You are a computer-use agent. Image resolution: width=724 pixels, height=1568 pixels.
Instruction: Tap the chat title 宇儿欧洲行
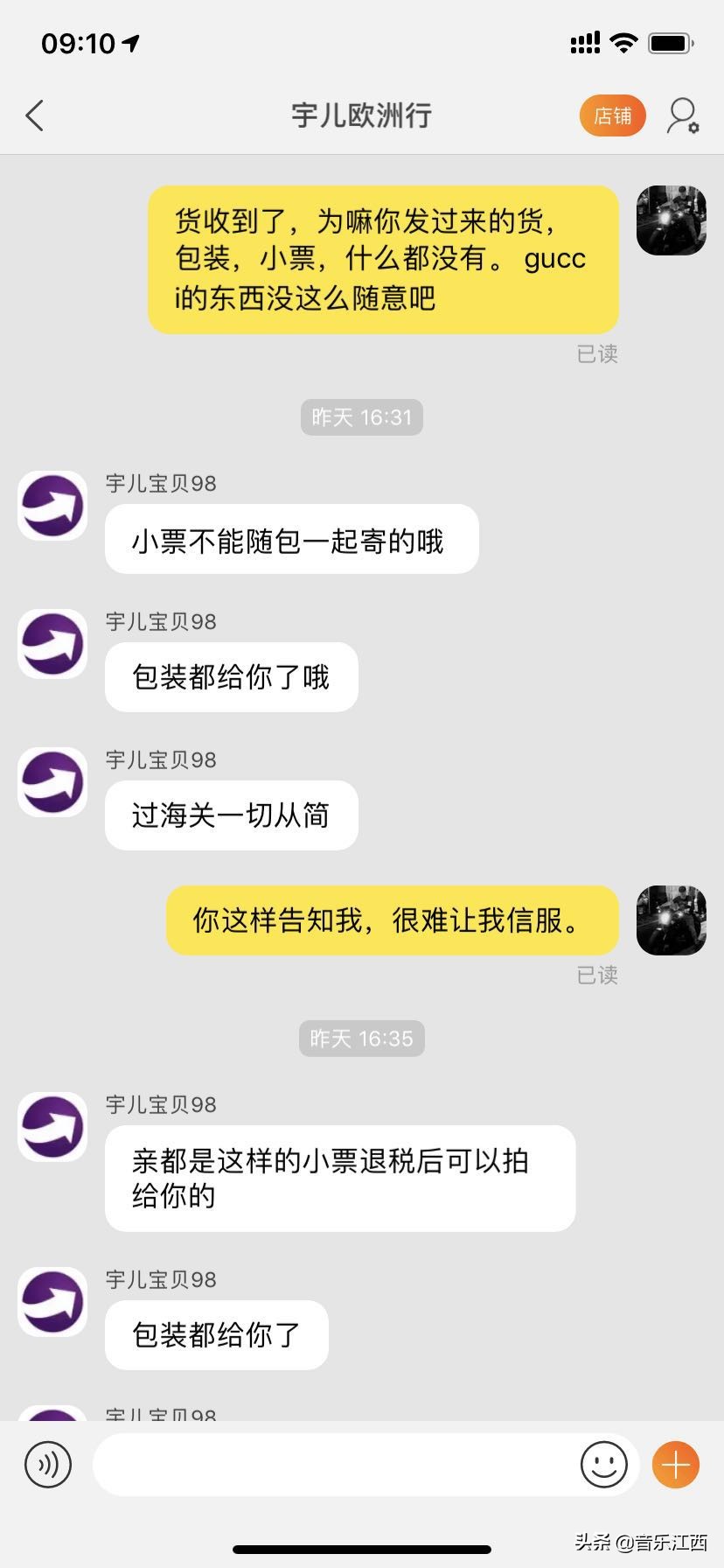click(x=361, y=115)
